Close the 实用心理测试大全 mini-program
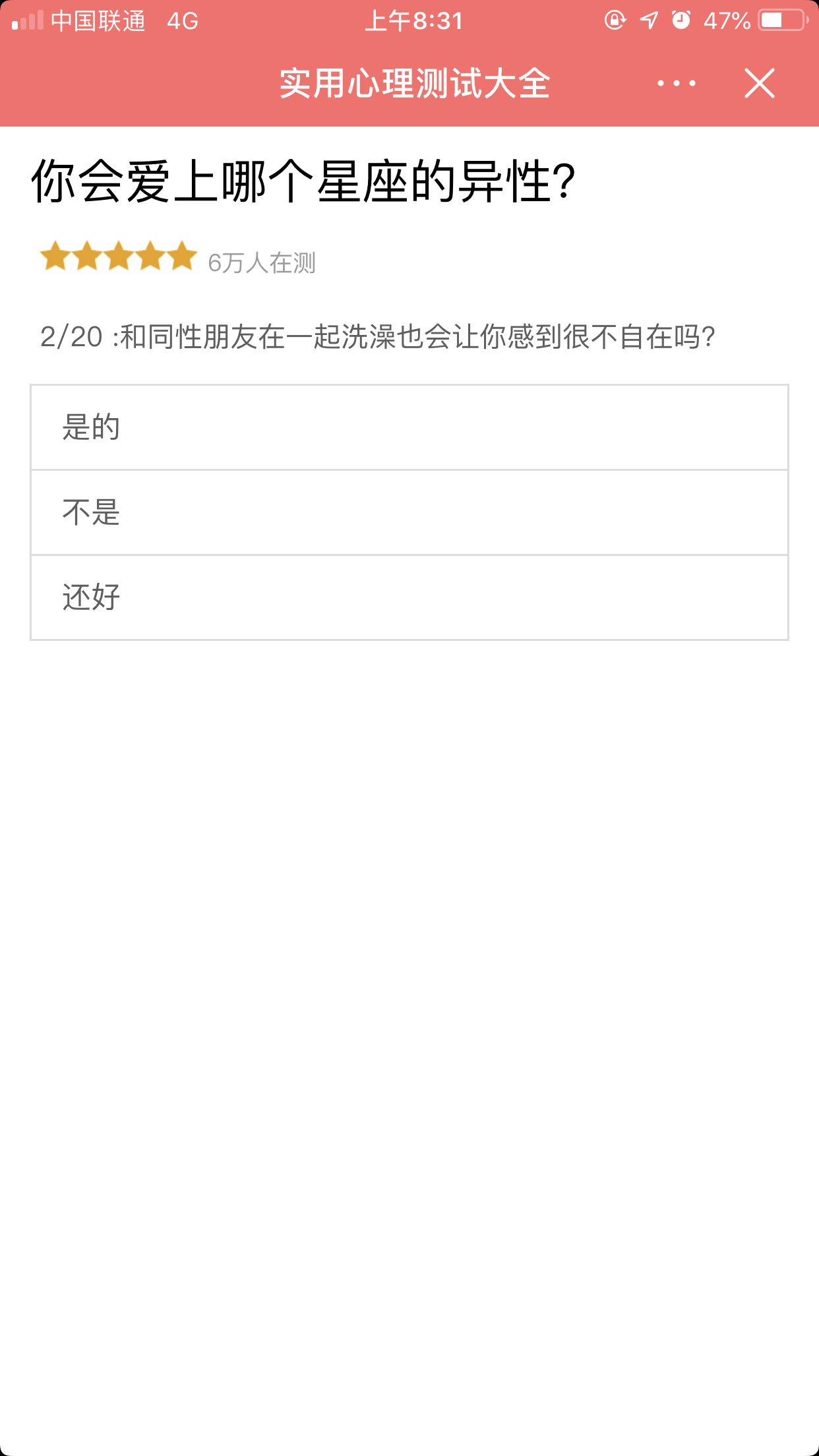Screen dimensions: 819x1456 point(760,84)
